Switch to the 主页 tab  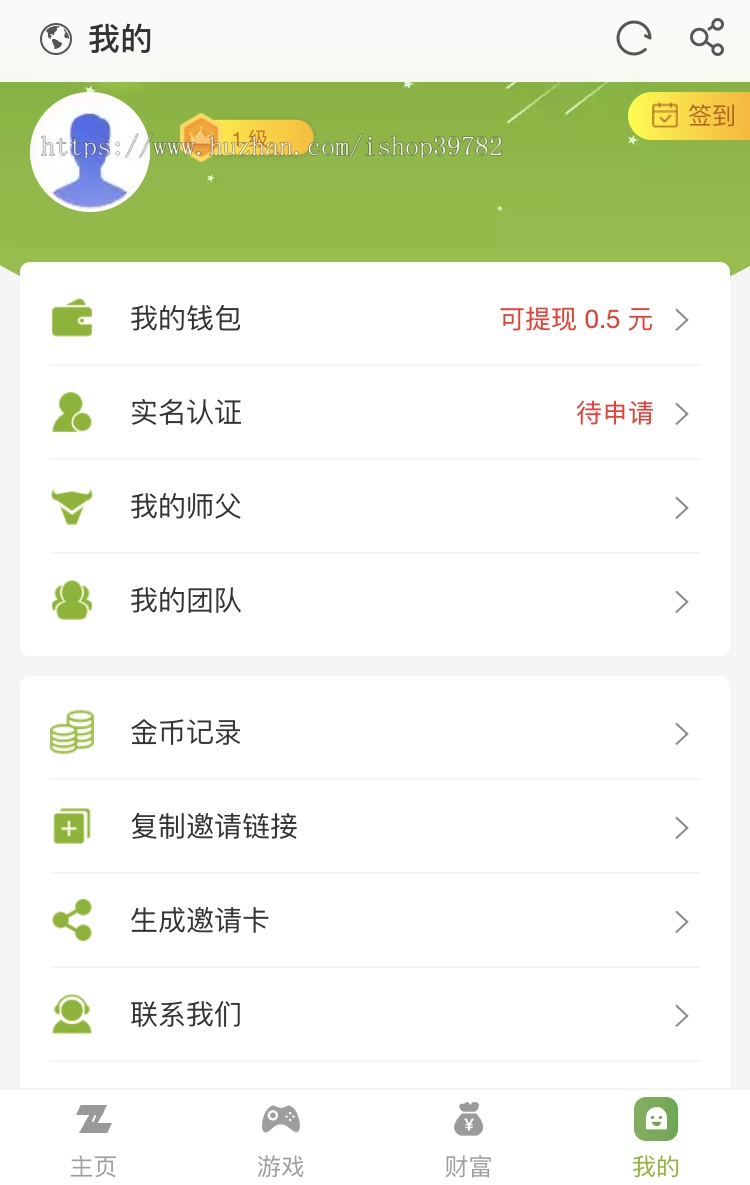tap(93, 1135)
